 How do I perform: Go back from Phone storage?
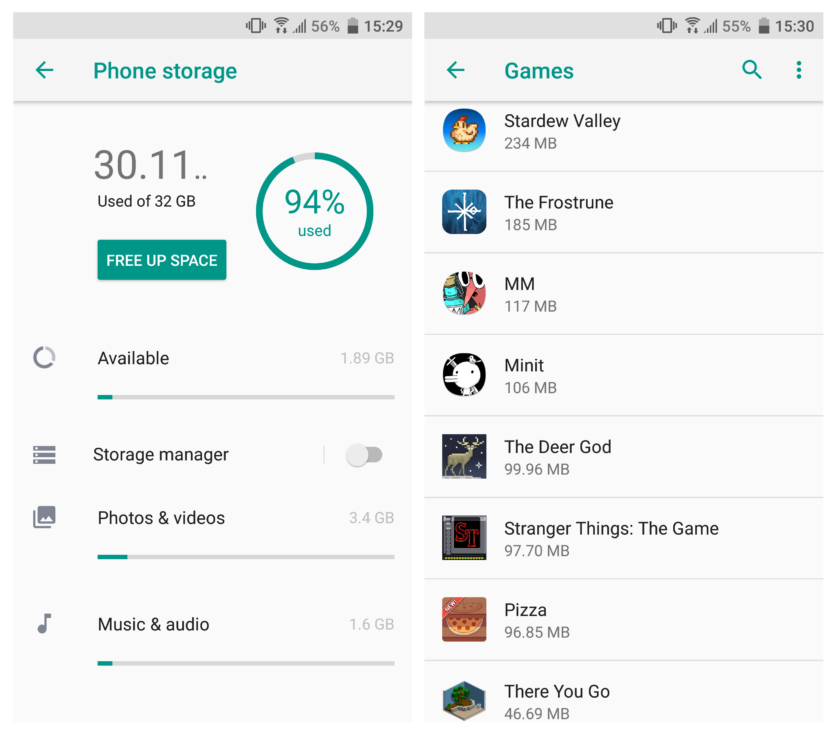coord(44,70)
